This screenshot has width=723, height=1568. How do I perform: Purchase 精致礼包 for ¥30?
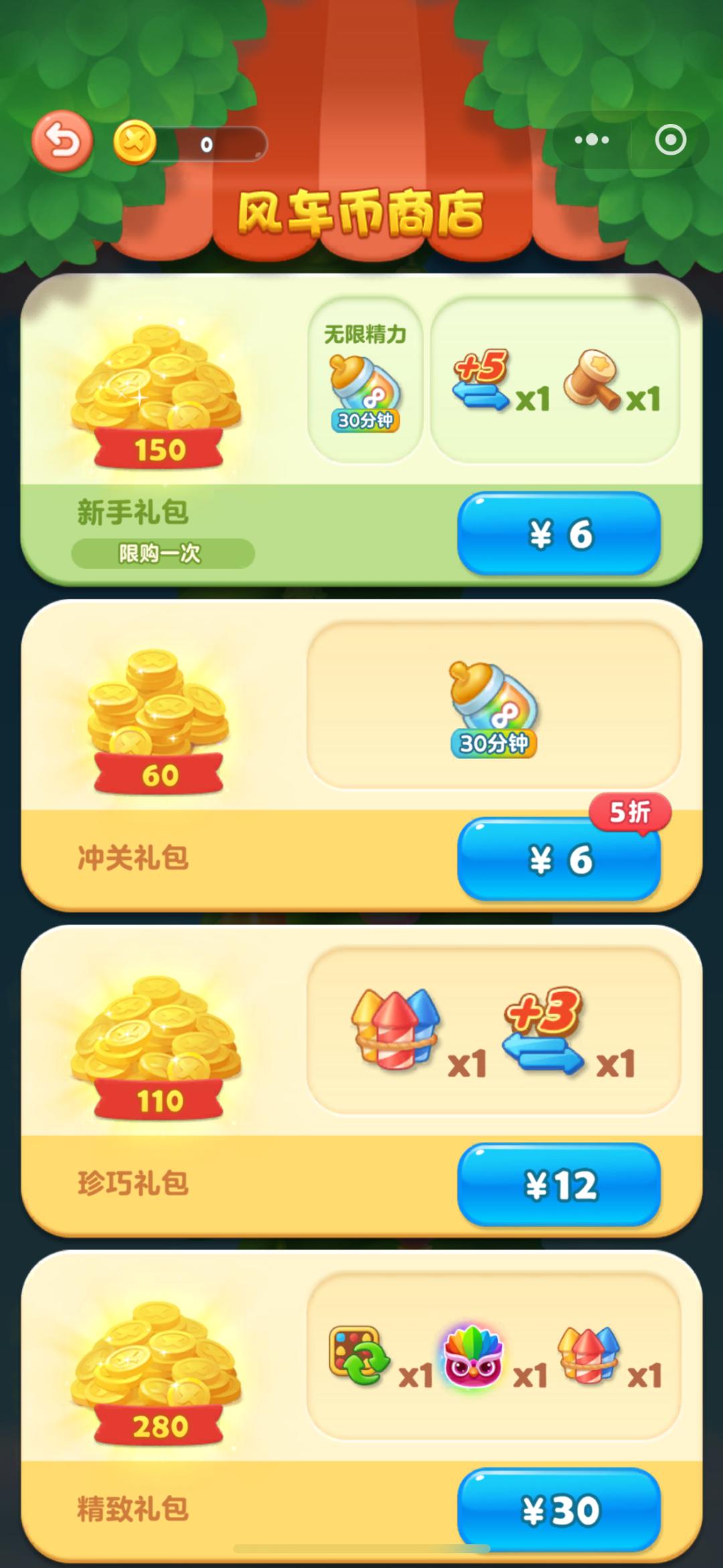click(x=559, y=1510)
